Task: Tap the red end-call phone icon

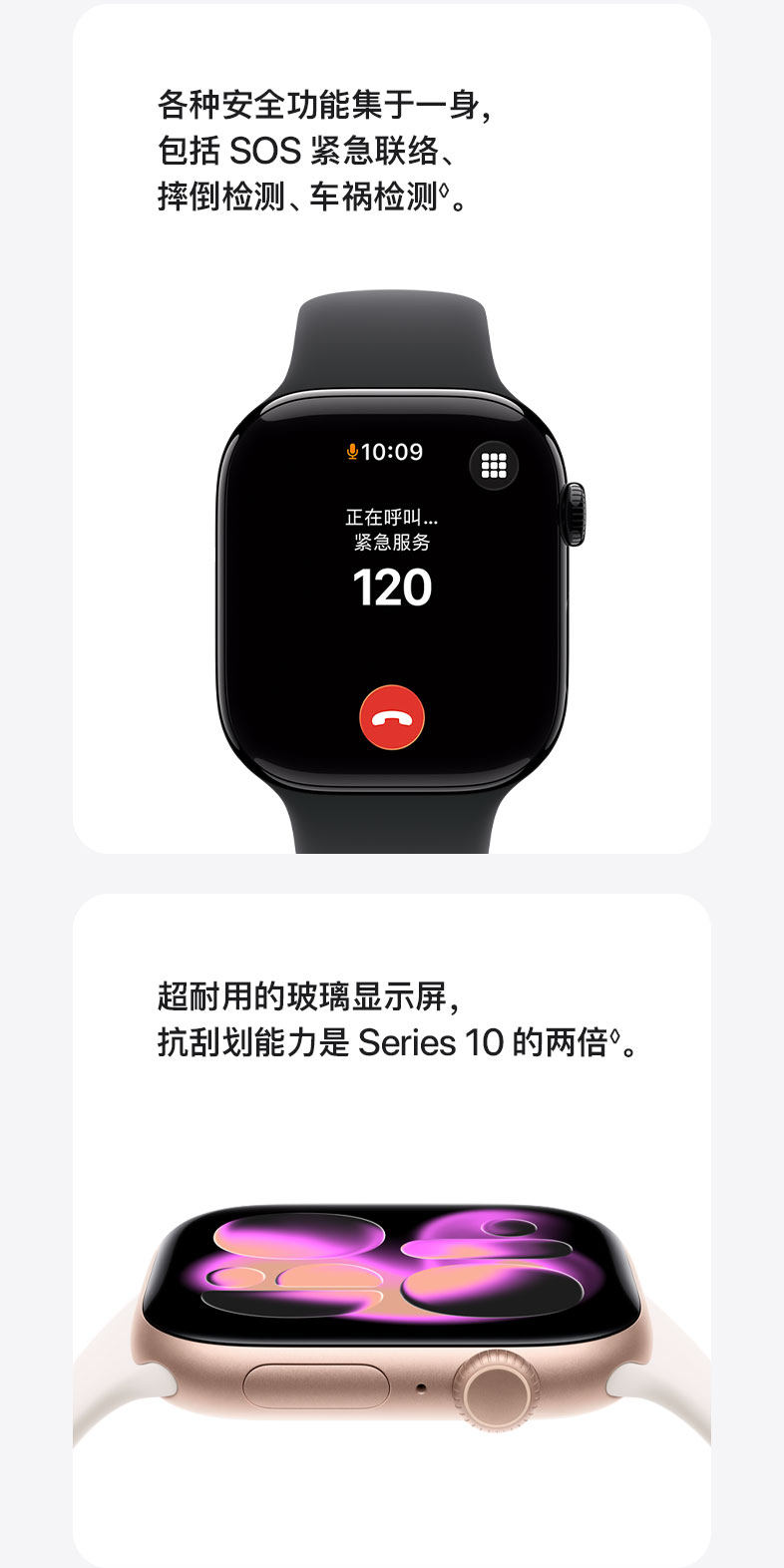Action: pos(393,716)
